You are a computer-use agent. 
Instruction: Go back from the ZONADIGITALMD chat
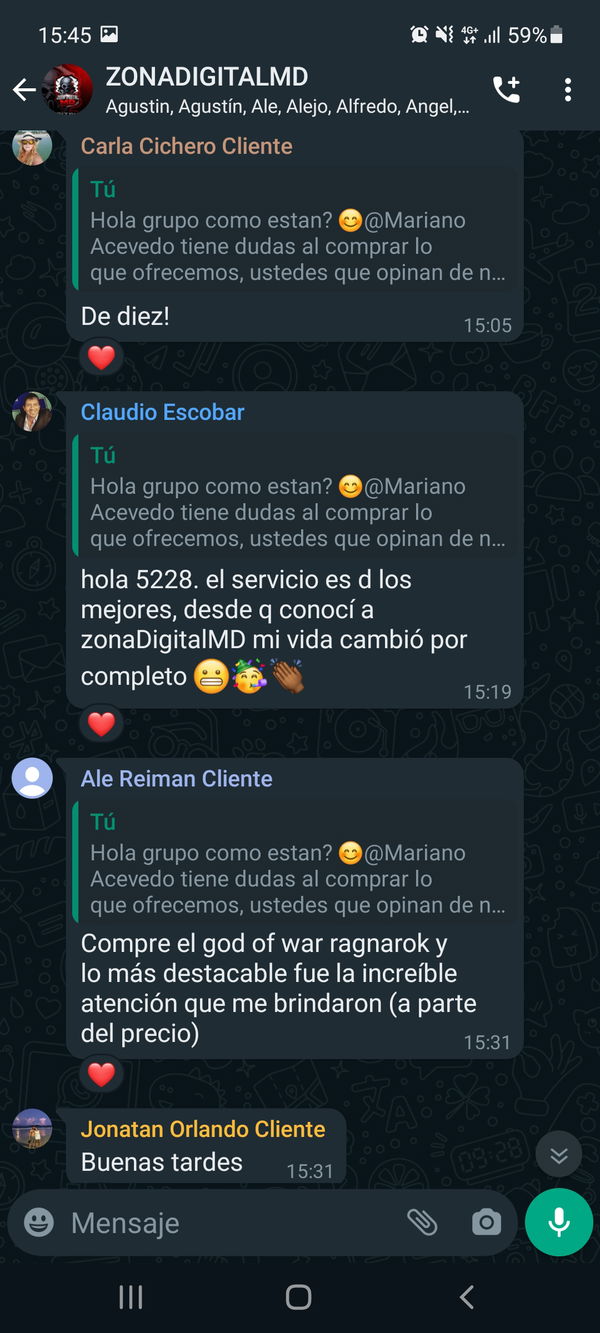pyautogui.click(x=24, y=91)
